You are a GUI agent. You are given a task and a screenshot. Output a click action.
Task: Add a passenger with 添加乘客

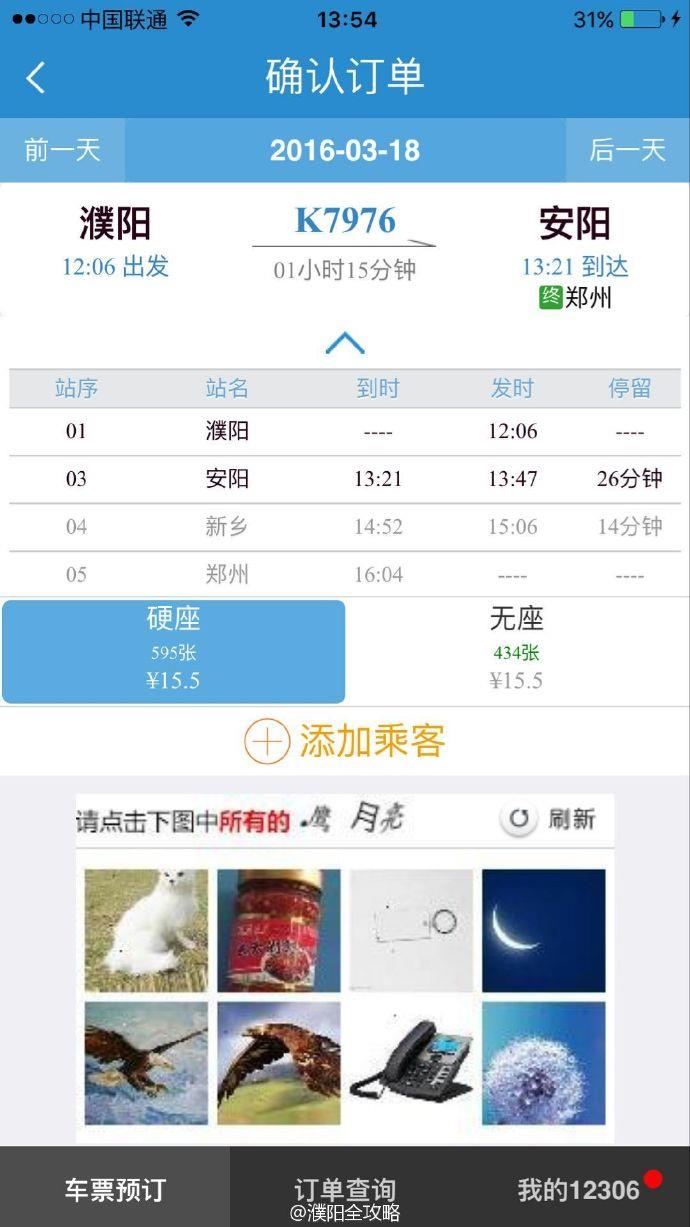pyautogui.click(x=345, y=741)
